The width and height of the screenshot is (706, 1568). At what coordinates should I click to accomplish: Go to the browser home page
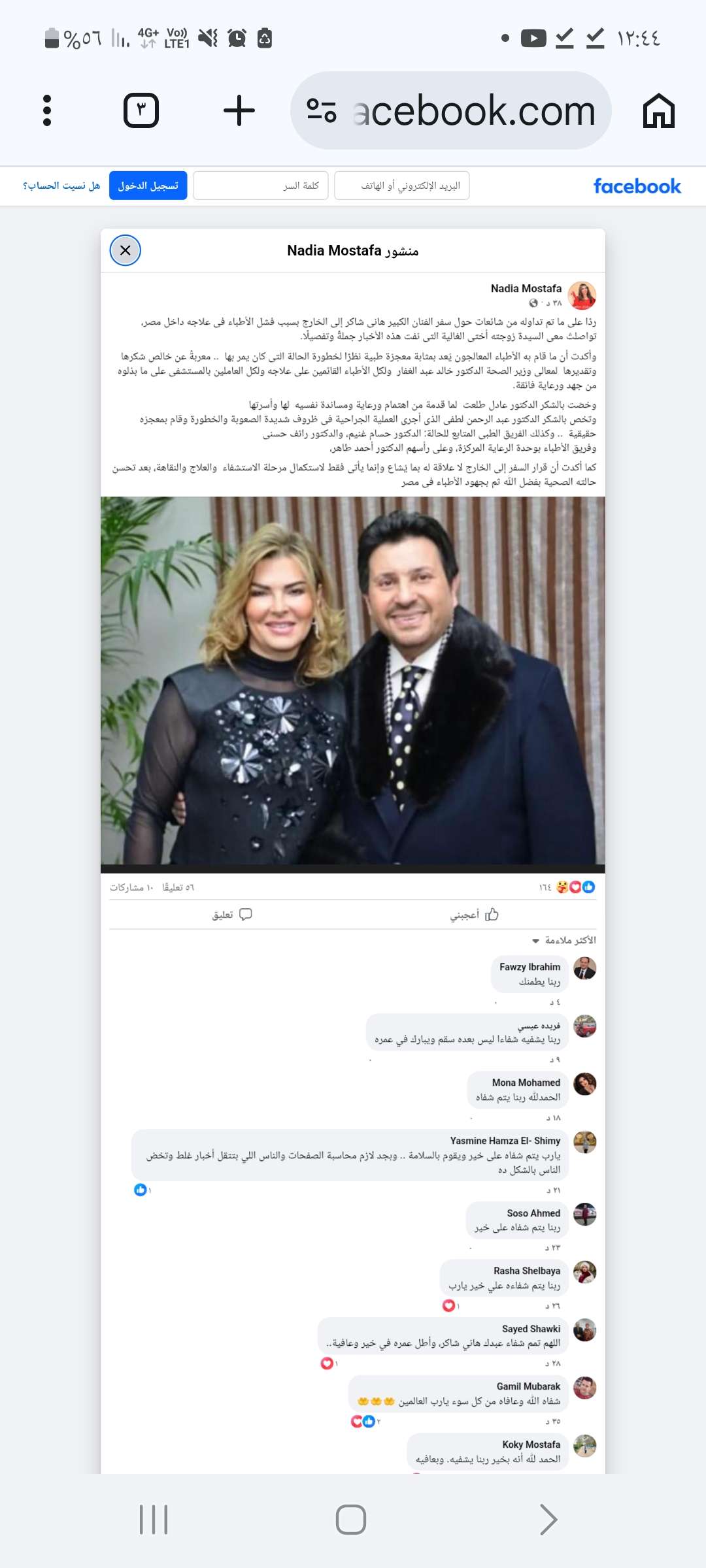point(658,110)
